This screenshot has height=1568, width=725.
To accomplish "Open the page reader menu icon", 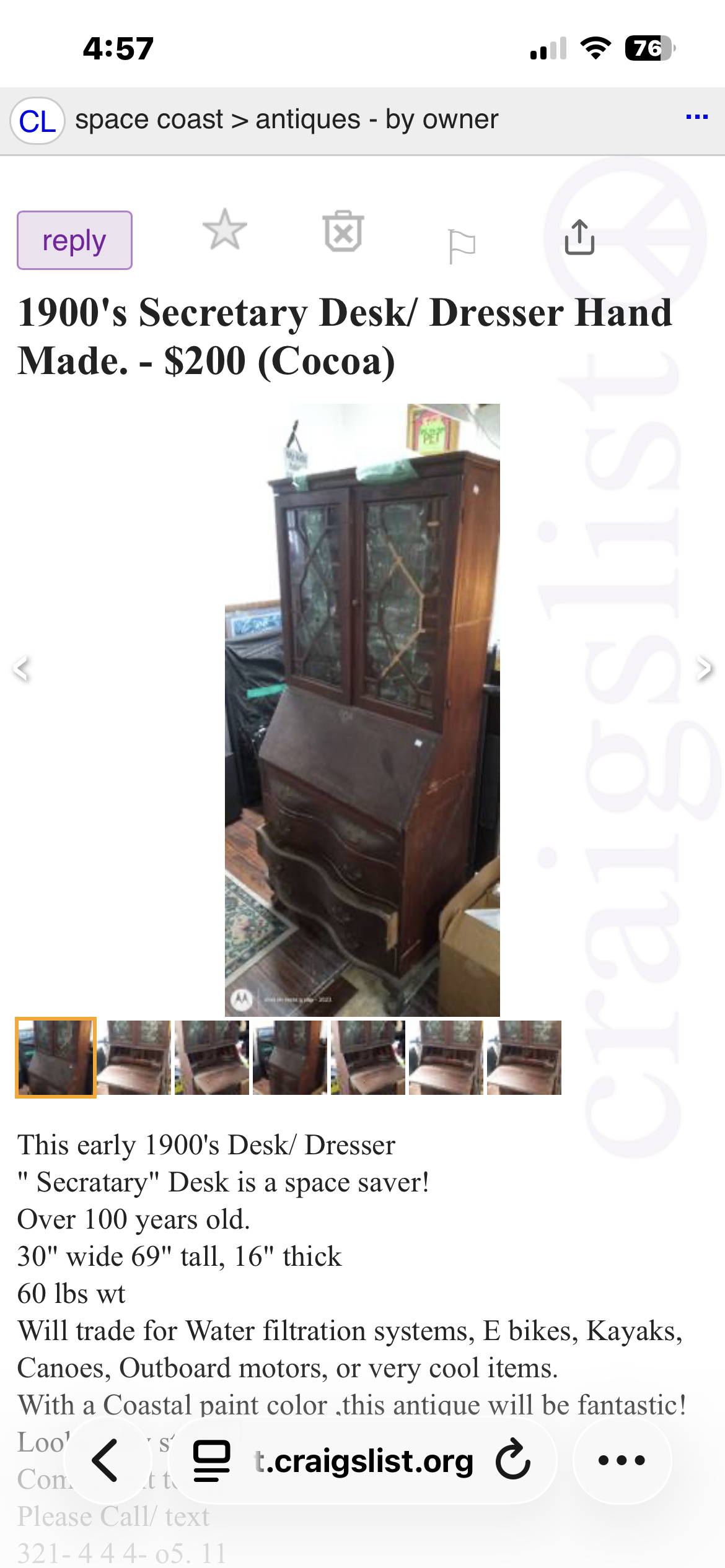I will pos(212,1461).
